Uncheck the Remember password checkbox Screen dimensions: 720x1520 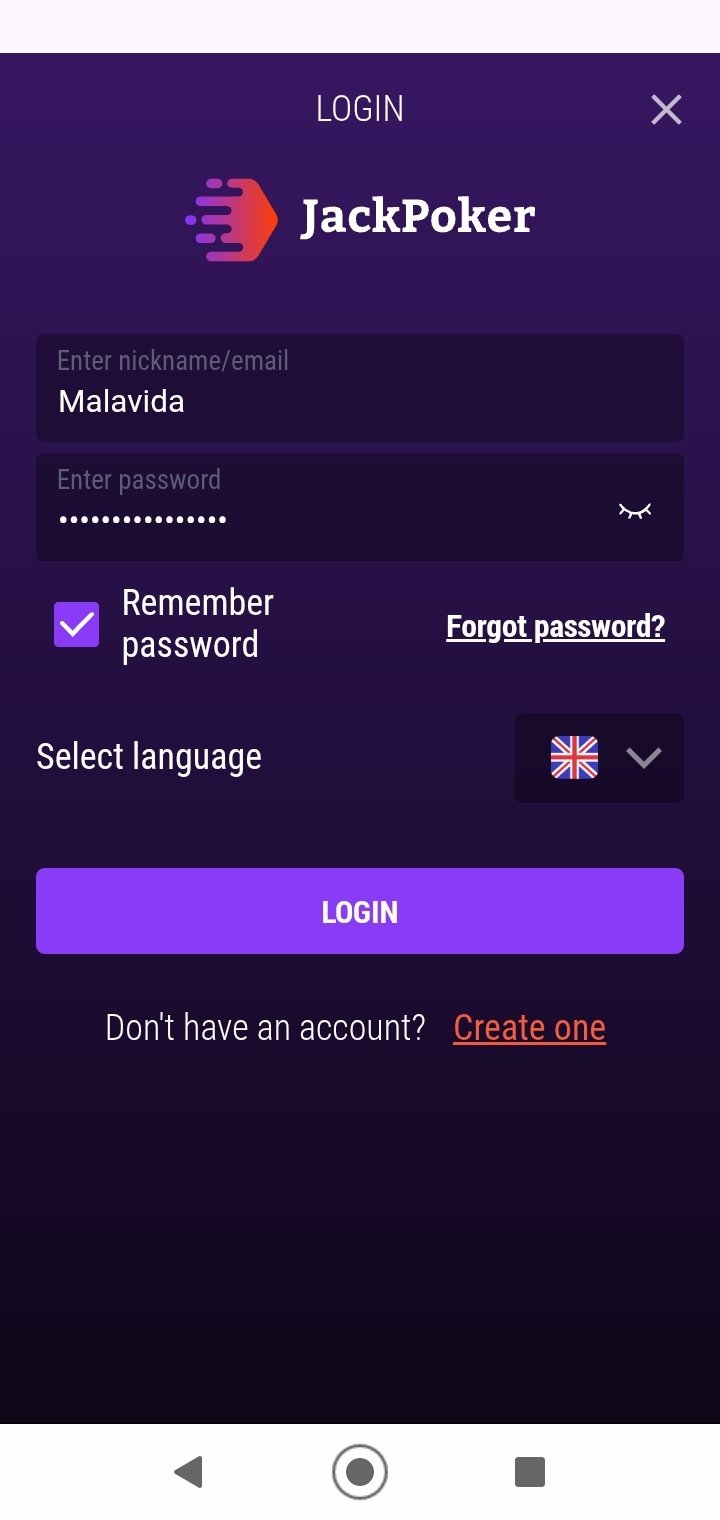[x=76, y=625]
